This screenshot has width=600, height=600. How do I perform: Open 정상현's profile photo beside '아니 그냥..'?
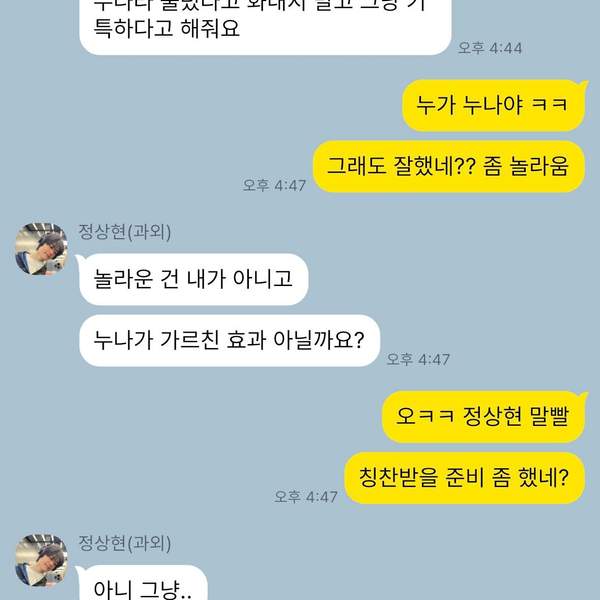click(x=42, y=559)
